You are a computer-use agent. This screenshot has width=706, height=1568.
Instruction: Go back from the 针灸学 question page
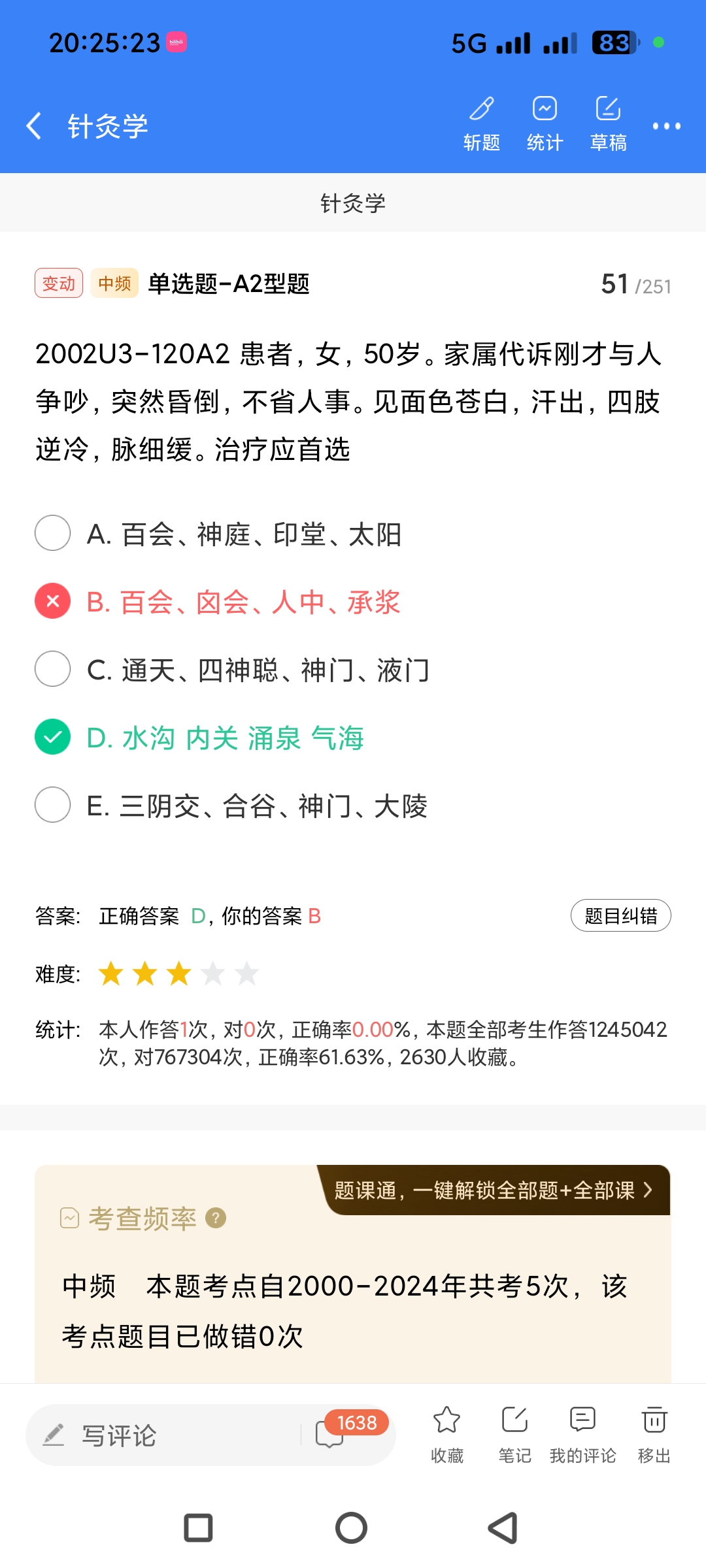click(34, 125)
